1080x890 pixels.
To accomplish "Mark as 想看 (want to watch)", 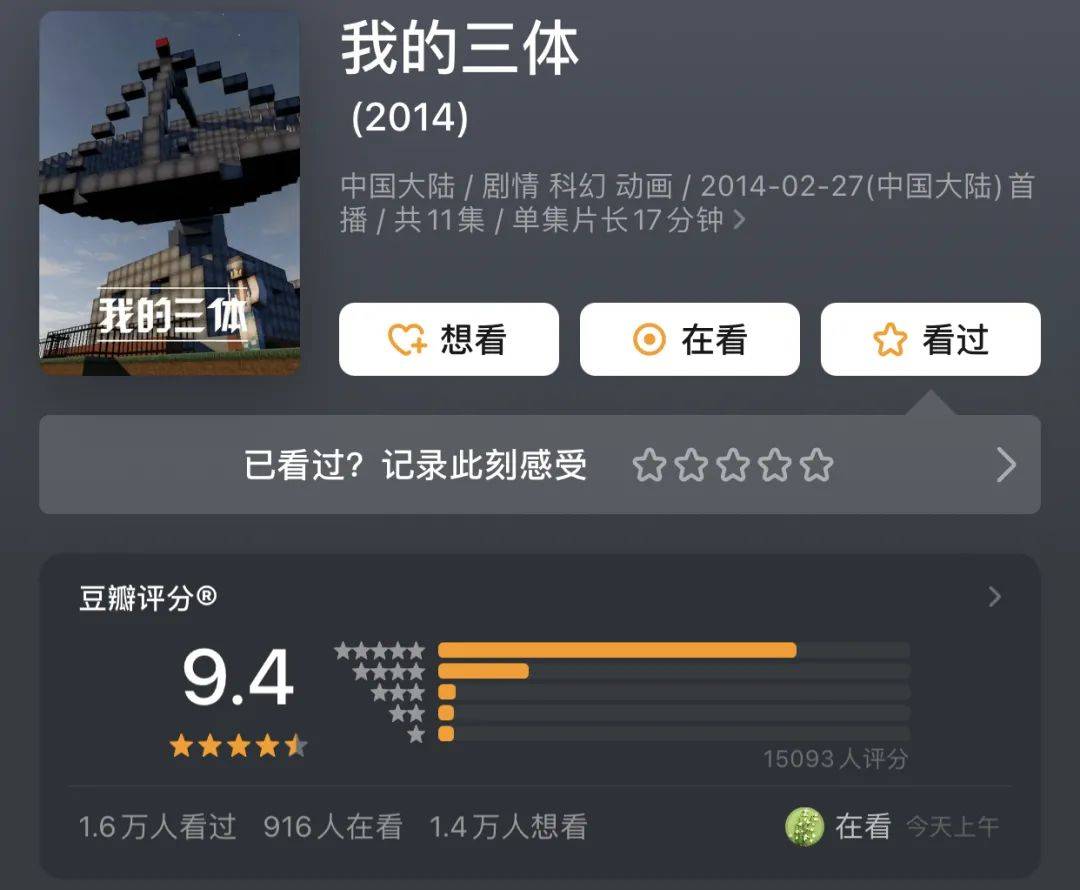I will pyautogui.click(x=448, y=340).
